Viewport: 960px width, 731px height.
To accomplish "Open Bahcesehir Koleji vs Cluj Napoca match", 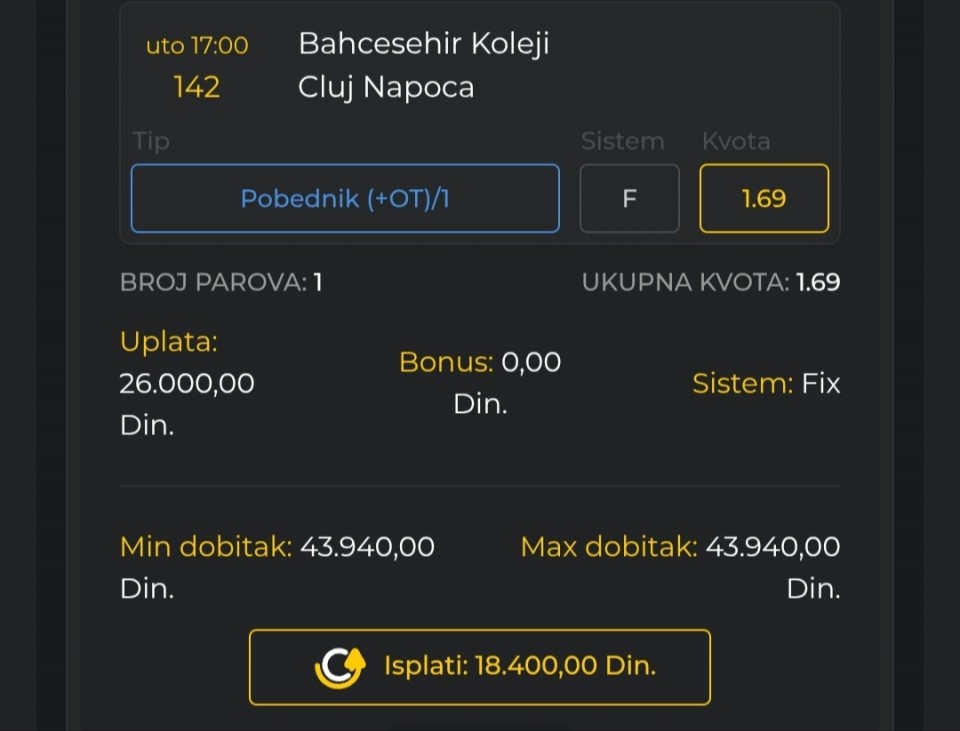I will point(424,66).
